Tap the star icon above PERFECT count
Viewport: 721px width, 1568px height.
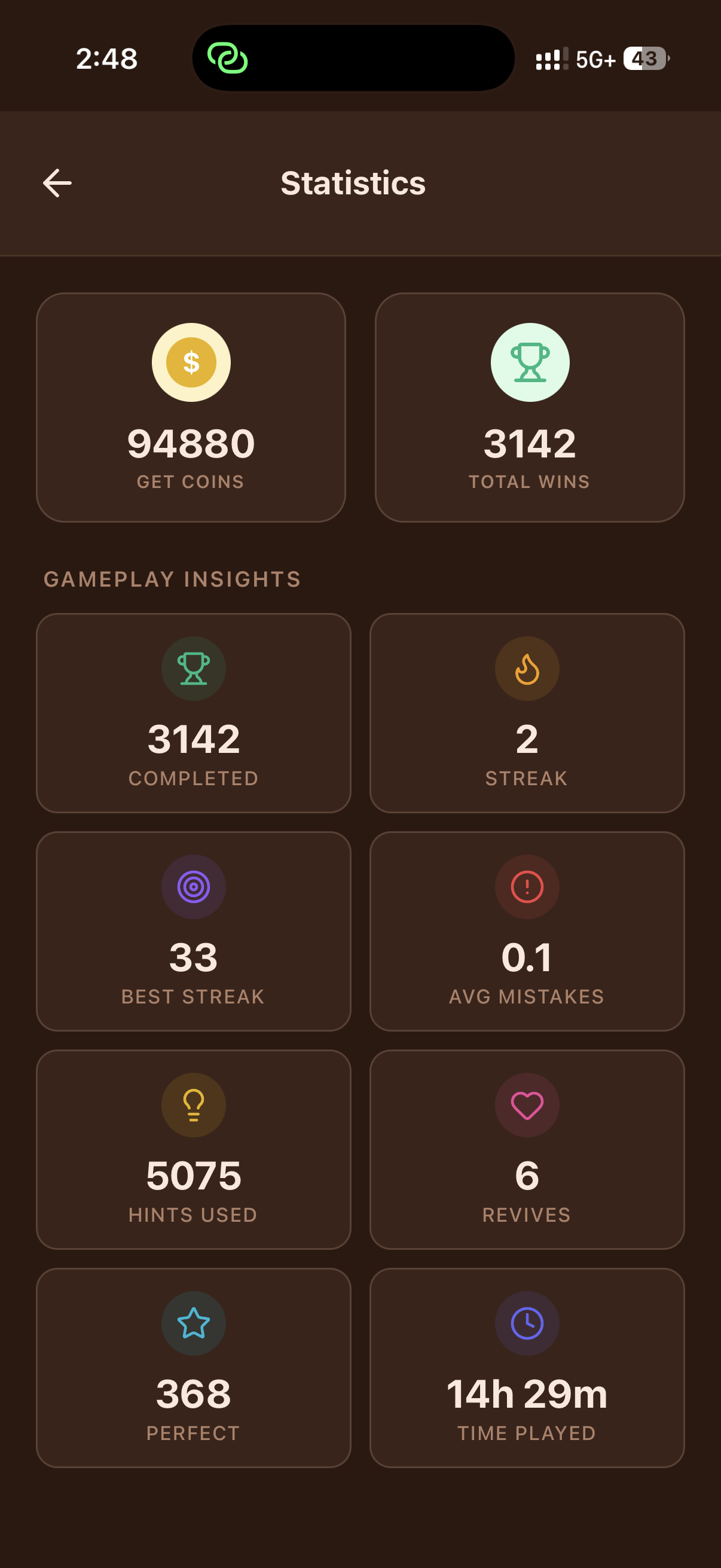(x=193, y=1323)
